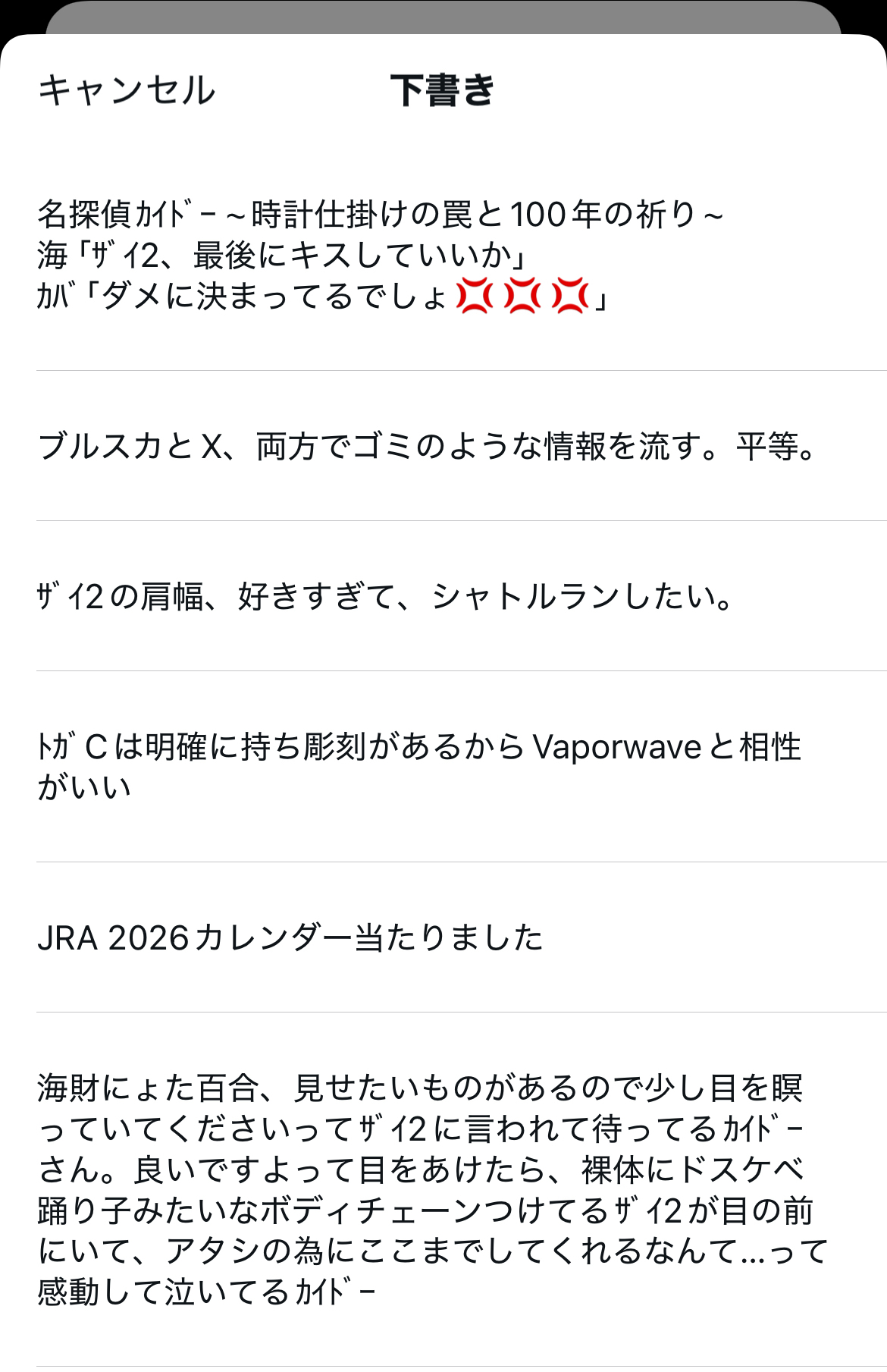This screenshot has width=887, height=1372.
Task: Open the 名探偵 時計仕掛けの罠 draft
Action: click(x=379, y=256)
